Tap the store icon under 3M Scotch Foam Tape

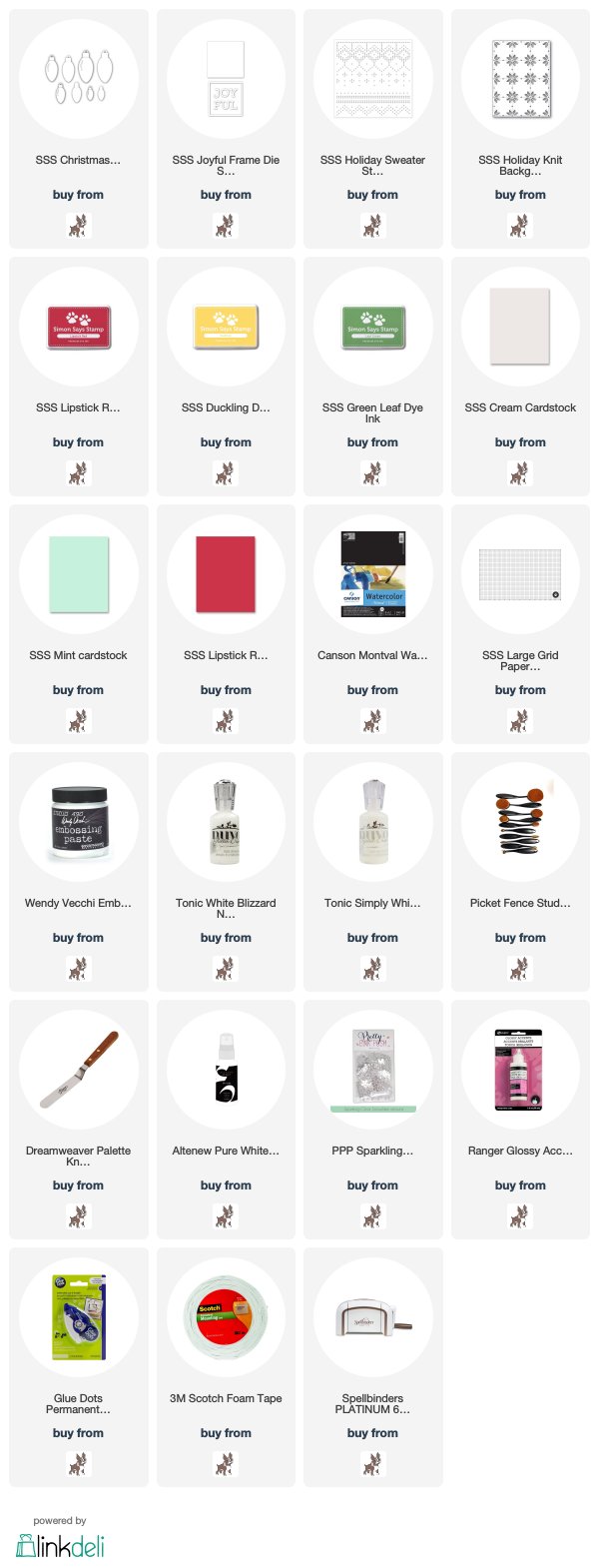point(226,1463)
